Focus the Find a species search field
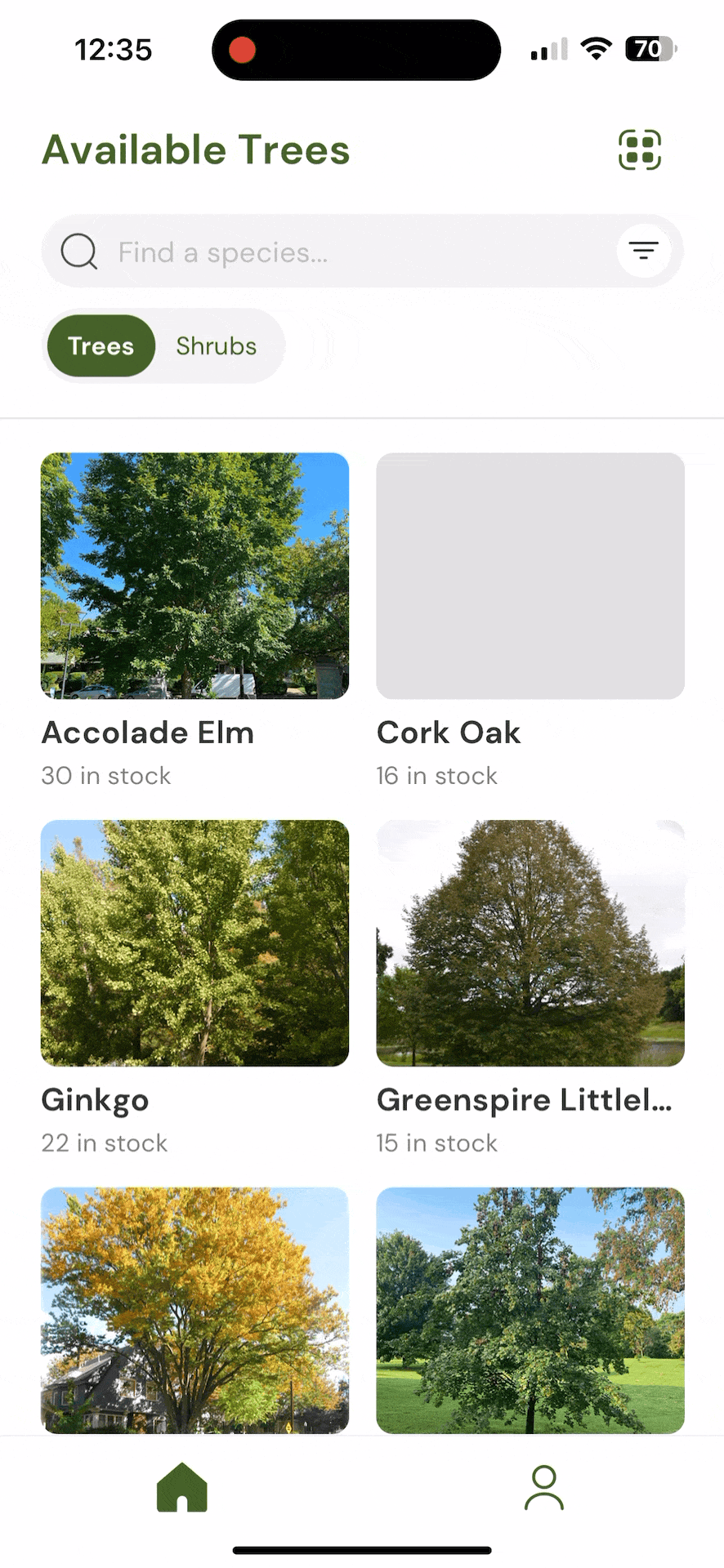724x1568 pixels. pos(343,252)
